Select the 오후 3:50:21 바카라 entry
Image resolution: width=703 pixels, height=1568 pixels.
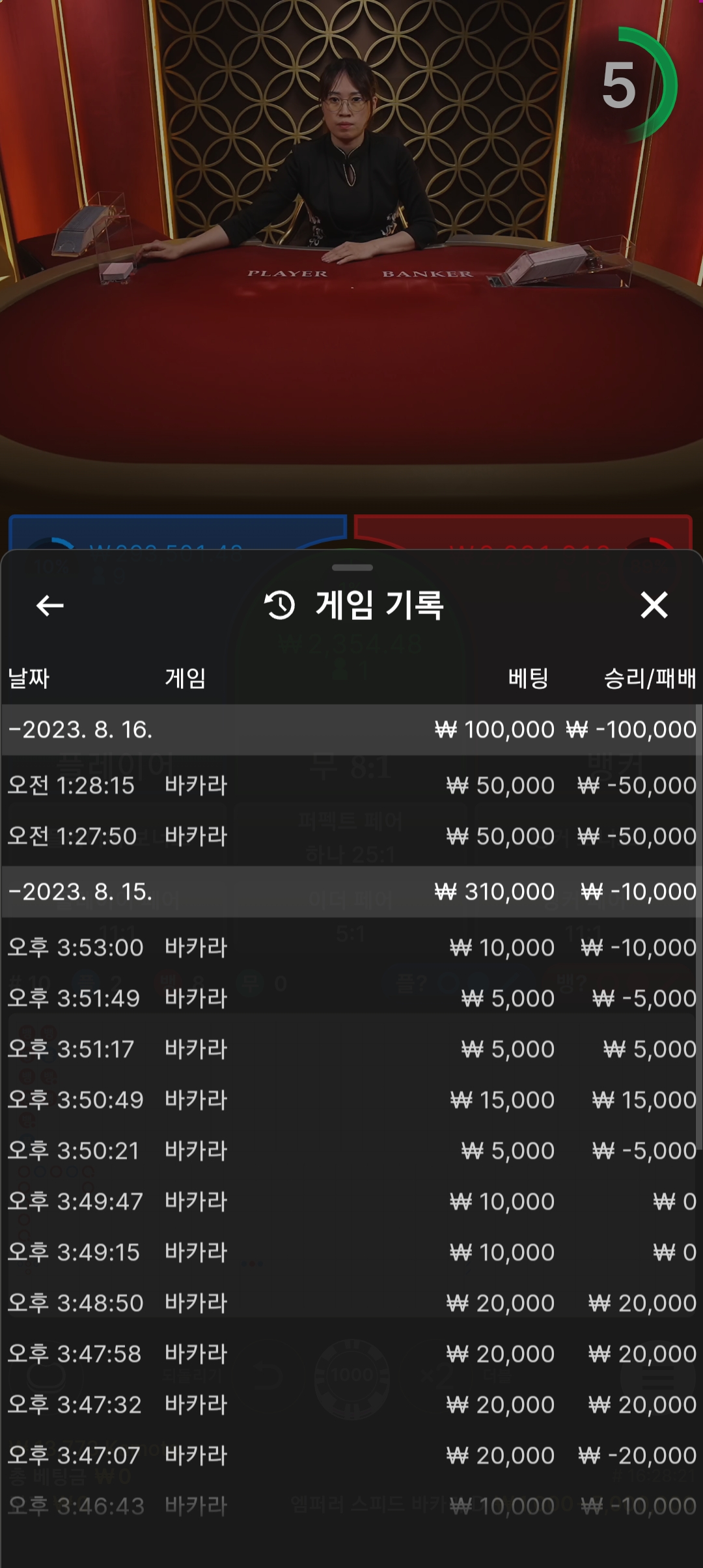point(351,1151)
